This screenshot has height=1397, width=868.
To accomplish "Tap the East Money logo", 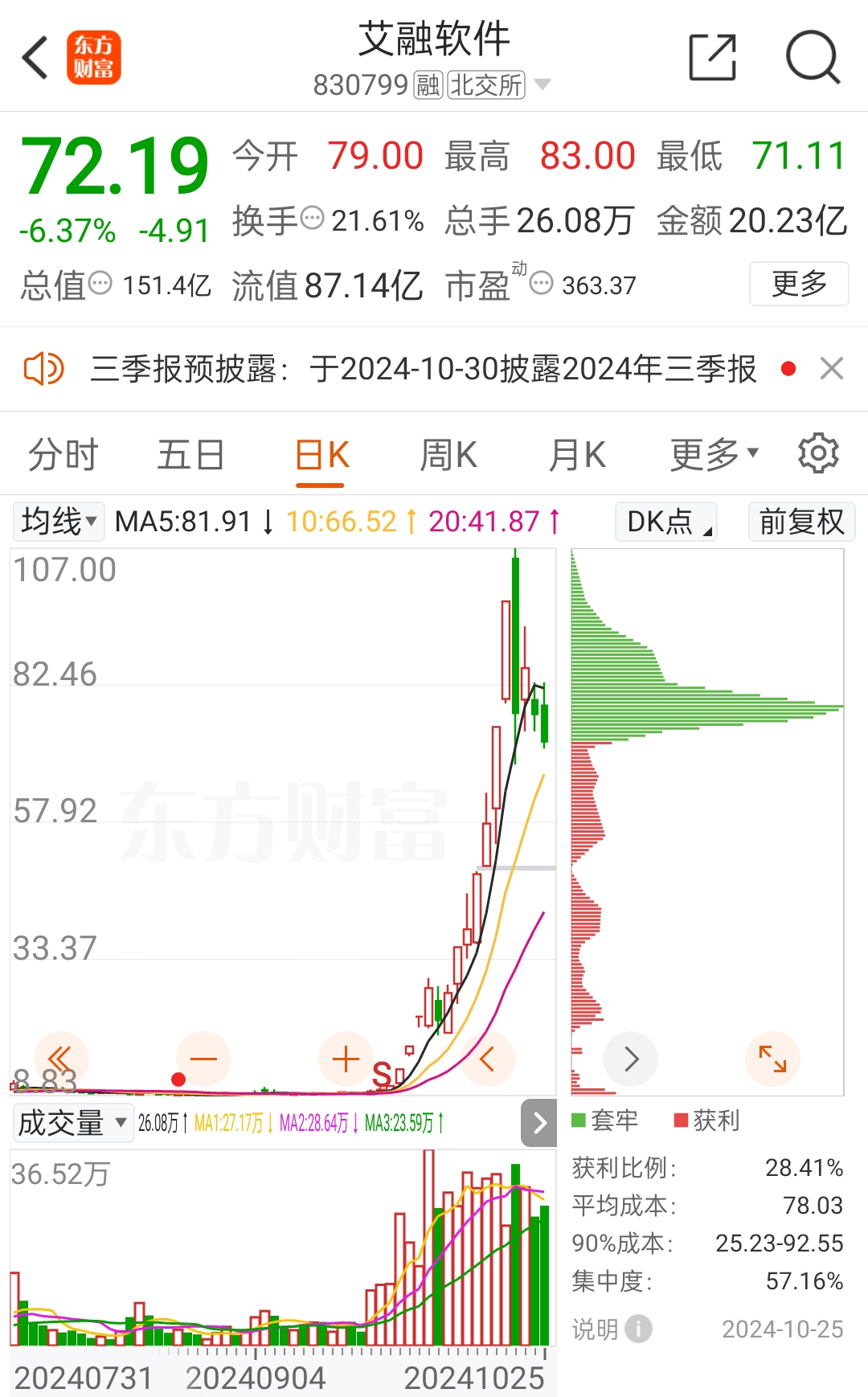I will [x=94, y=58].
